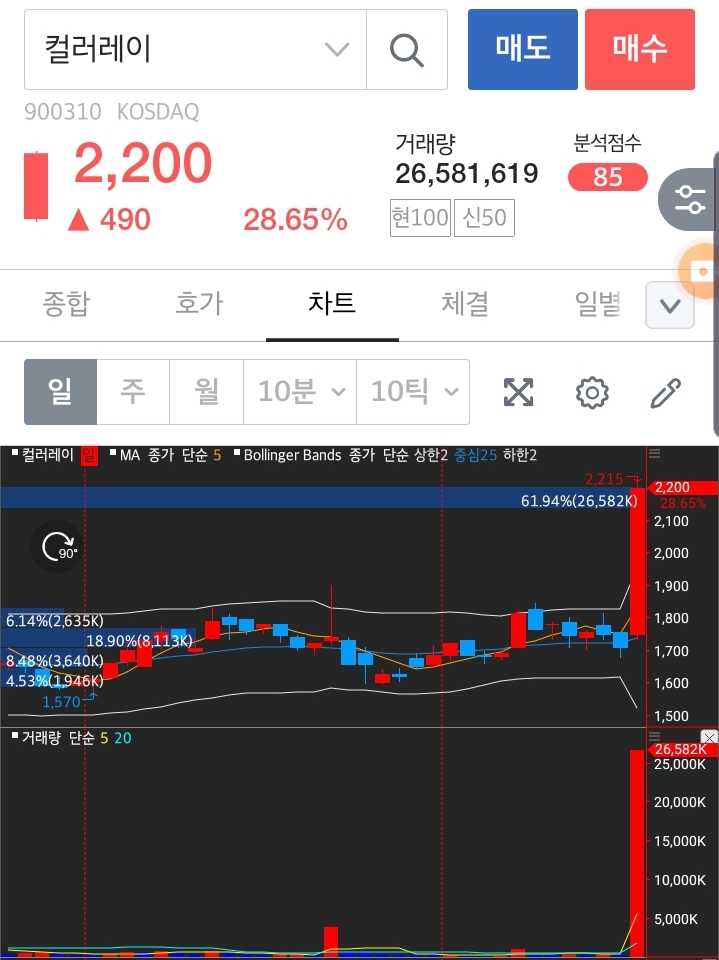The width and height of the screenshot is (719, 960).
Task: Open the chart drawing pencil tool
Action: [x=665, y=393]
